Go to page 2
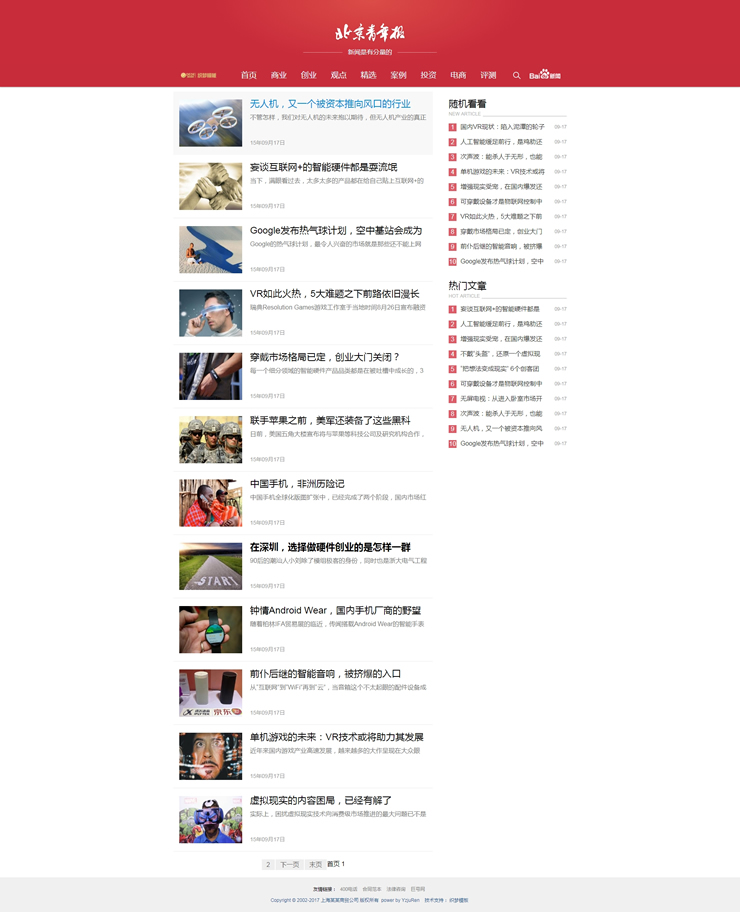The height and width of the screenshot is (912, 740). pyautogui.click(x=268, y=865)
